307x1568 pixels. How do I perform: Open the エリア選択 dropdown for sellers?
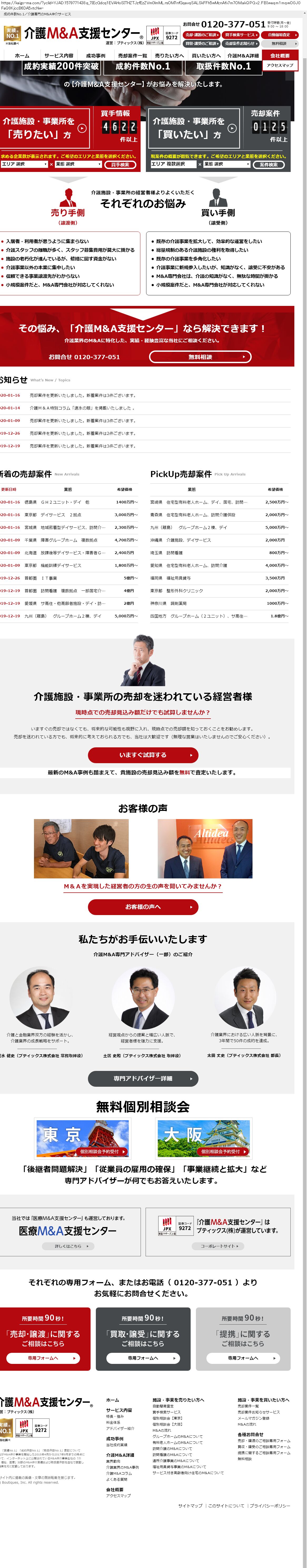24,164
